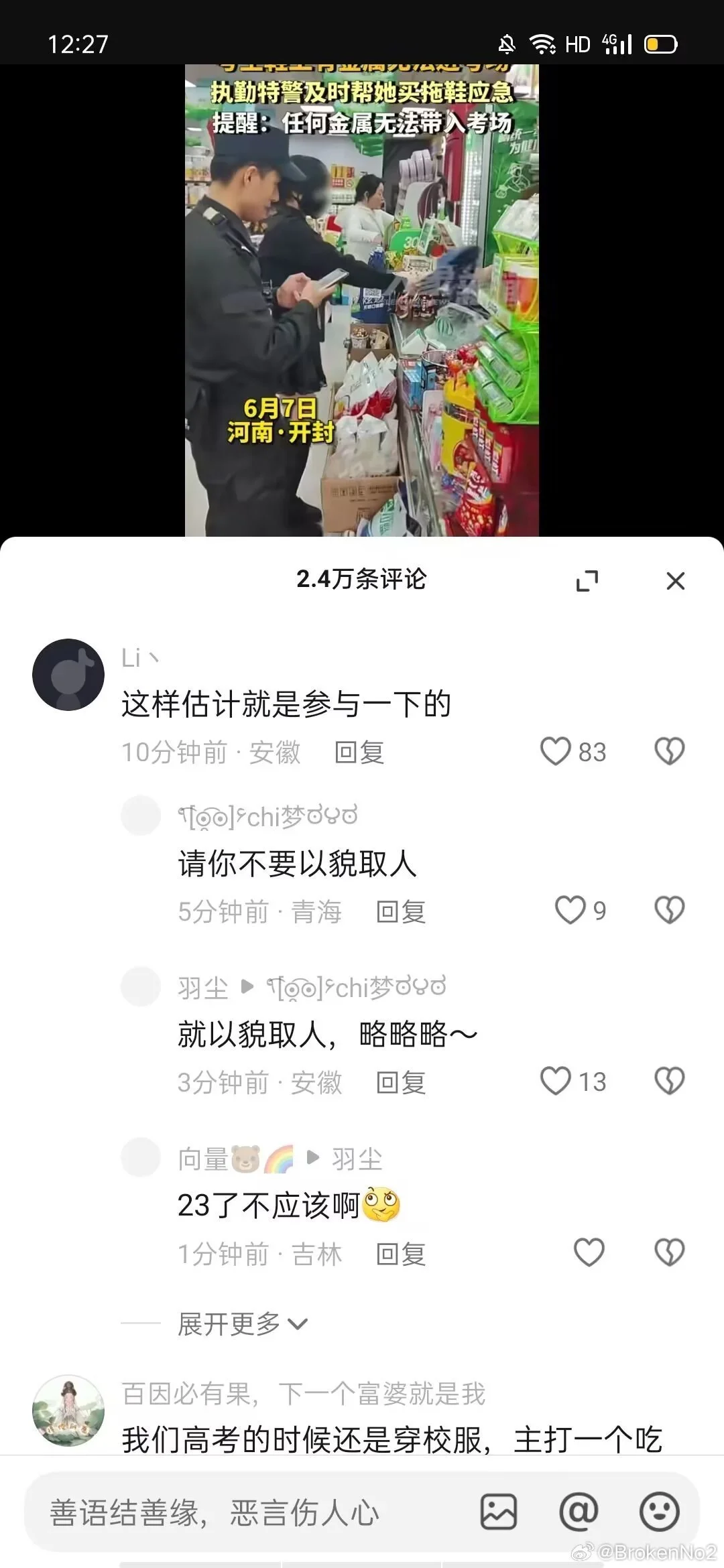Mention someone with the @ icon
Image resolution: width=724 pixels, height=1568 pixels.
[579, 1512]
